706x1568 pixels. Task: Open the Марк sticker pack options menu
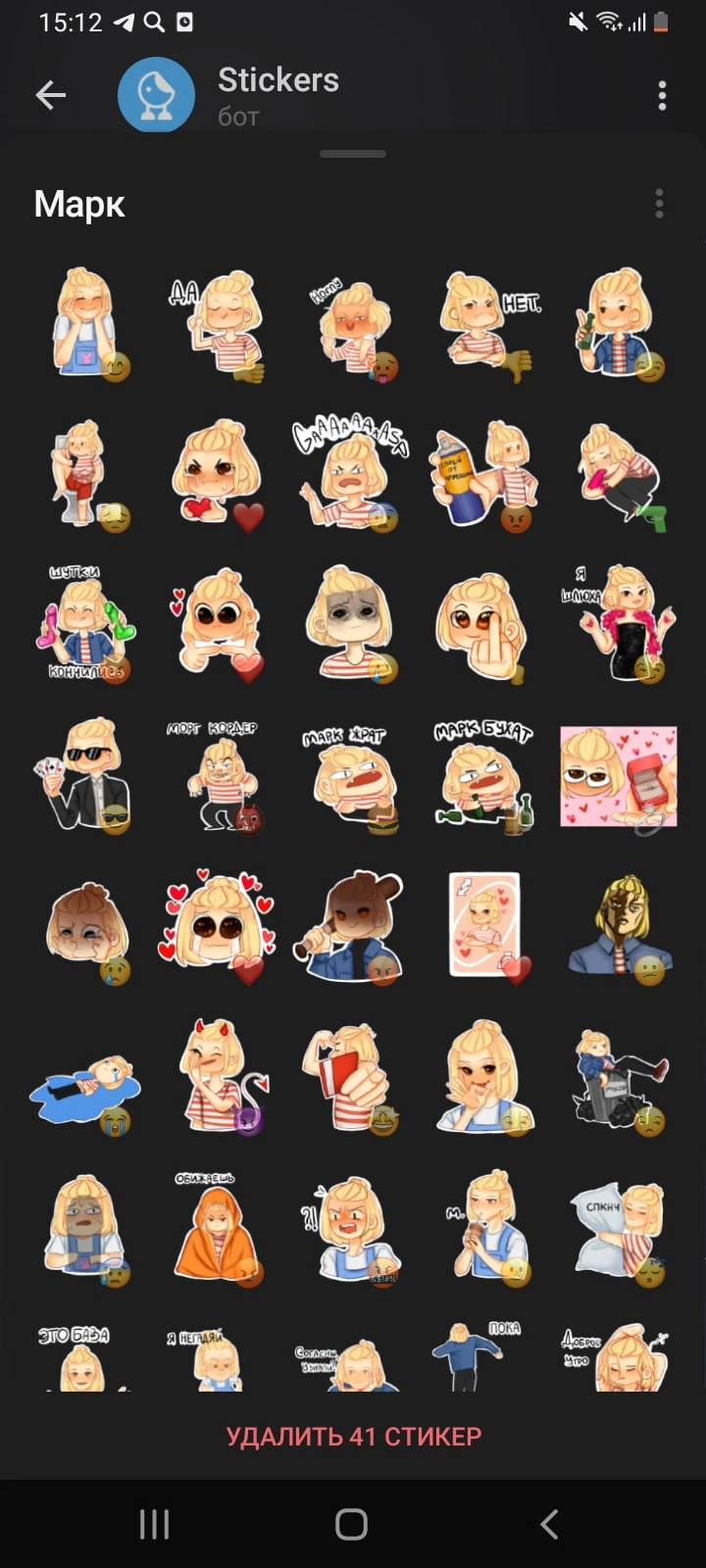659,204
